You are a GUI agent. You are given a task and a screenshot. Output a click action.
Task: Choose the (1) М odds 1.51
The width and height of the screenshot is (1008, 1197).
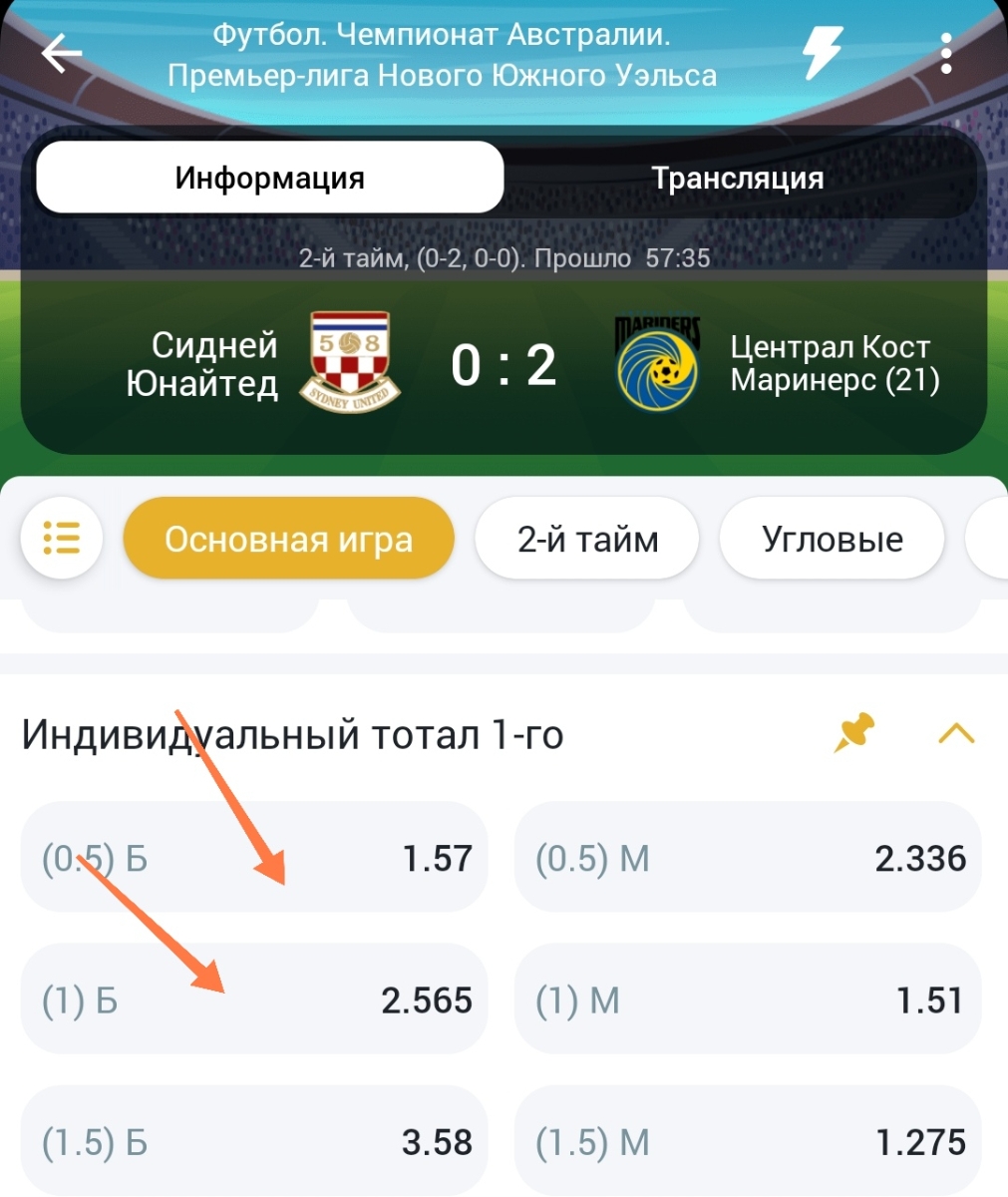(749, 999)
